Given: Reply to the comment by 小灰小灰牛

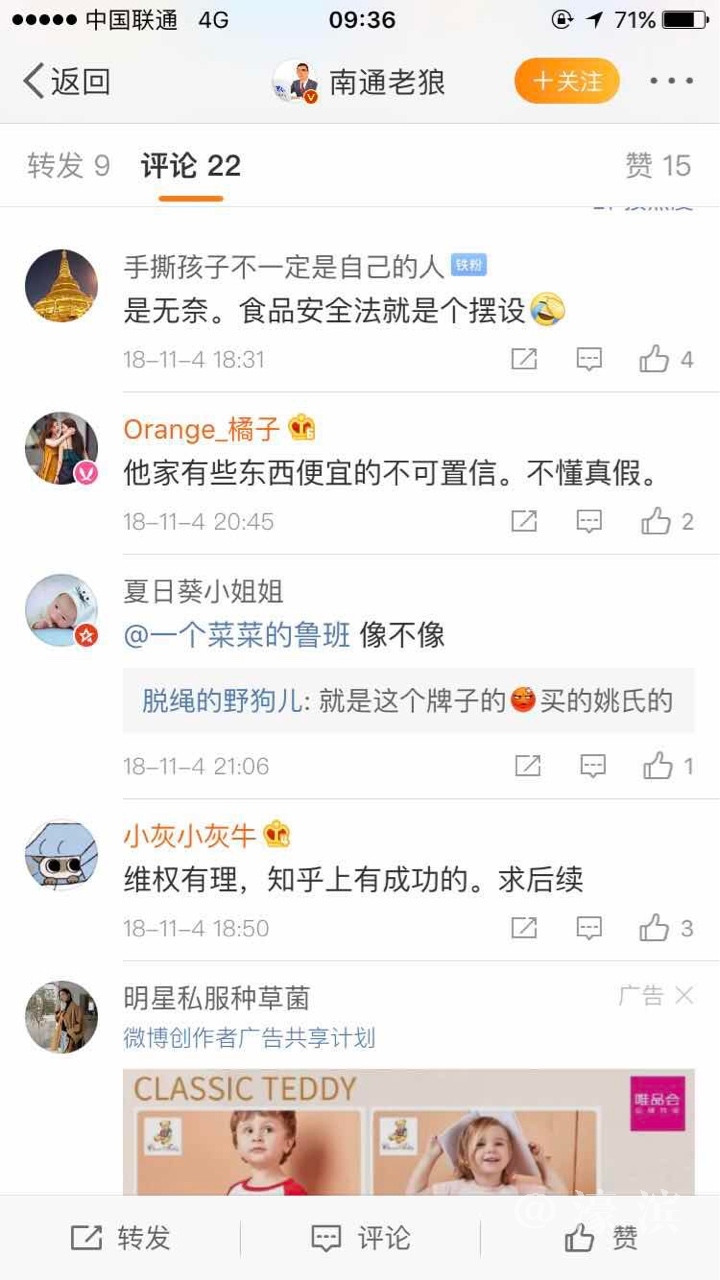Looking at the screenshot, I should (x=590, y=928).
